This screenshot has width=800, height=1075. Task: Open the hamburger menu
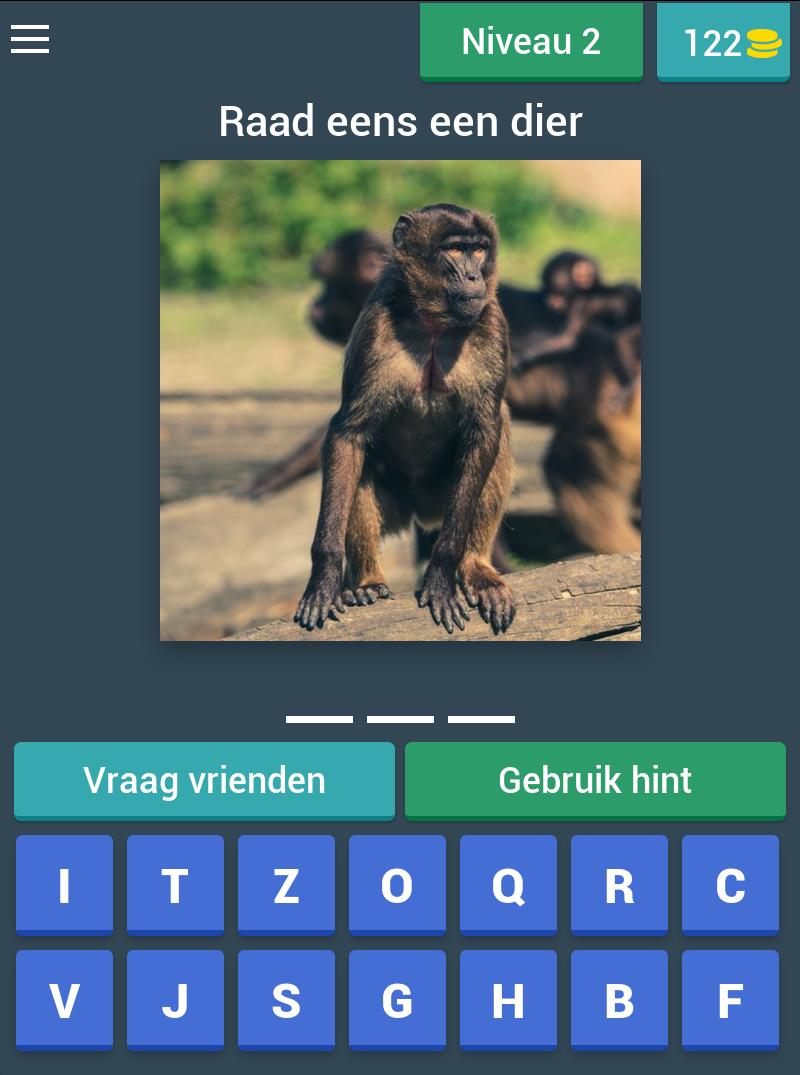pos(30,40)
